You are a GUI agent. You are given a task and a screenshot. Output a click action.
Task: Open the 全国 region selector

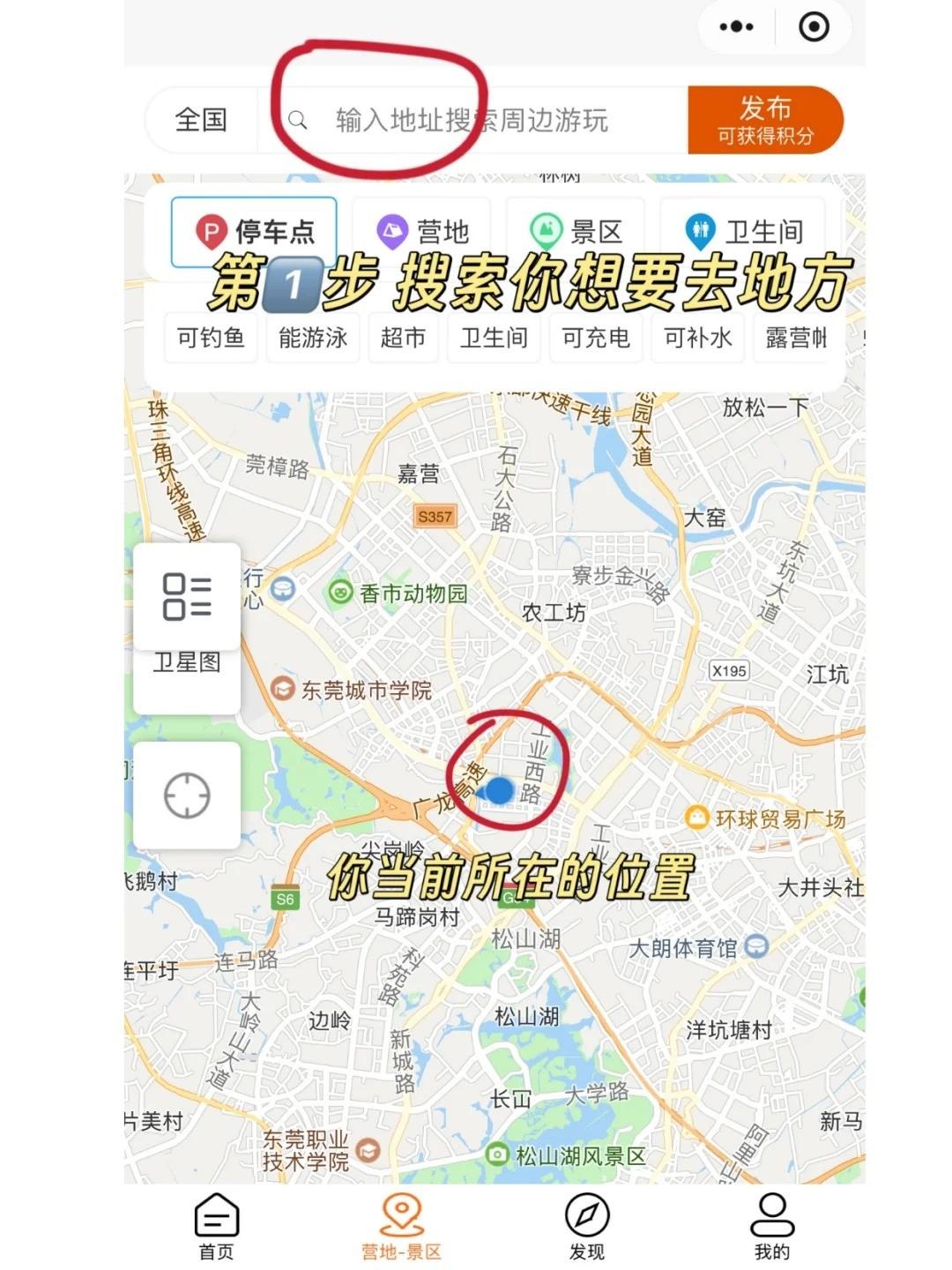click(201, 120)
